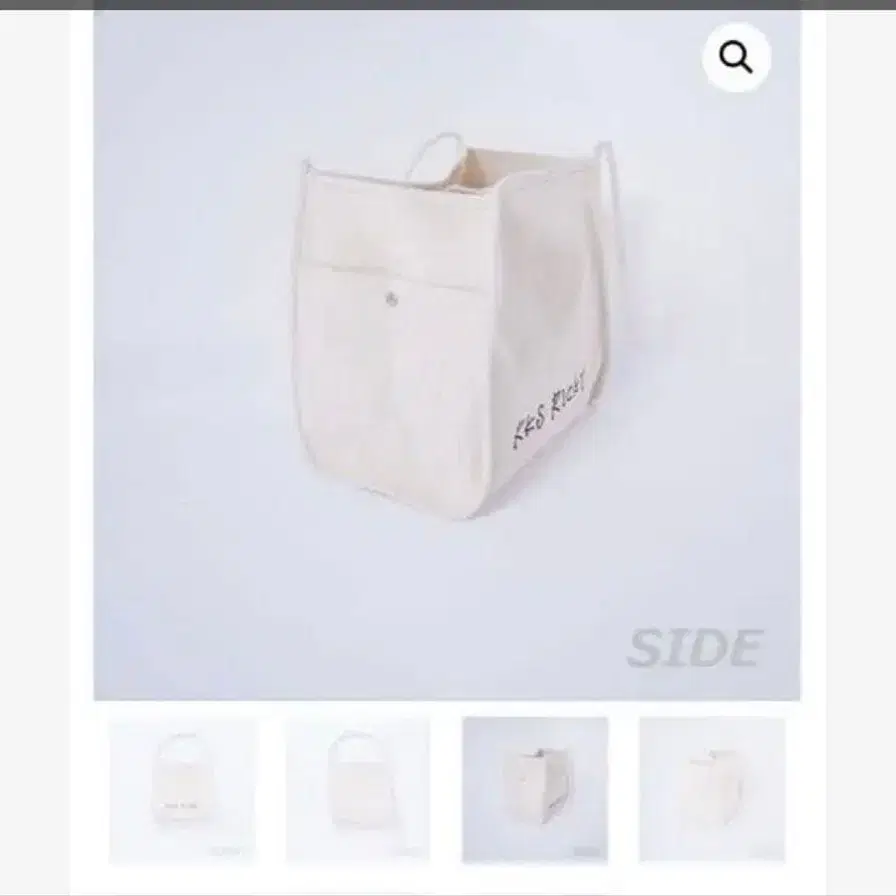Select the front-view thumbnail with printed lettering
The image size is (896, 896).
click(x=182, y=790)
